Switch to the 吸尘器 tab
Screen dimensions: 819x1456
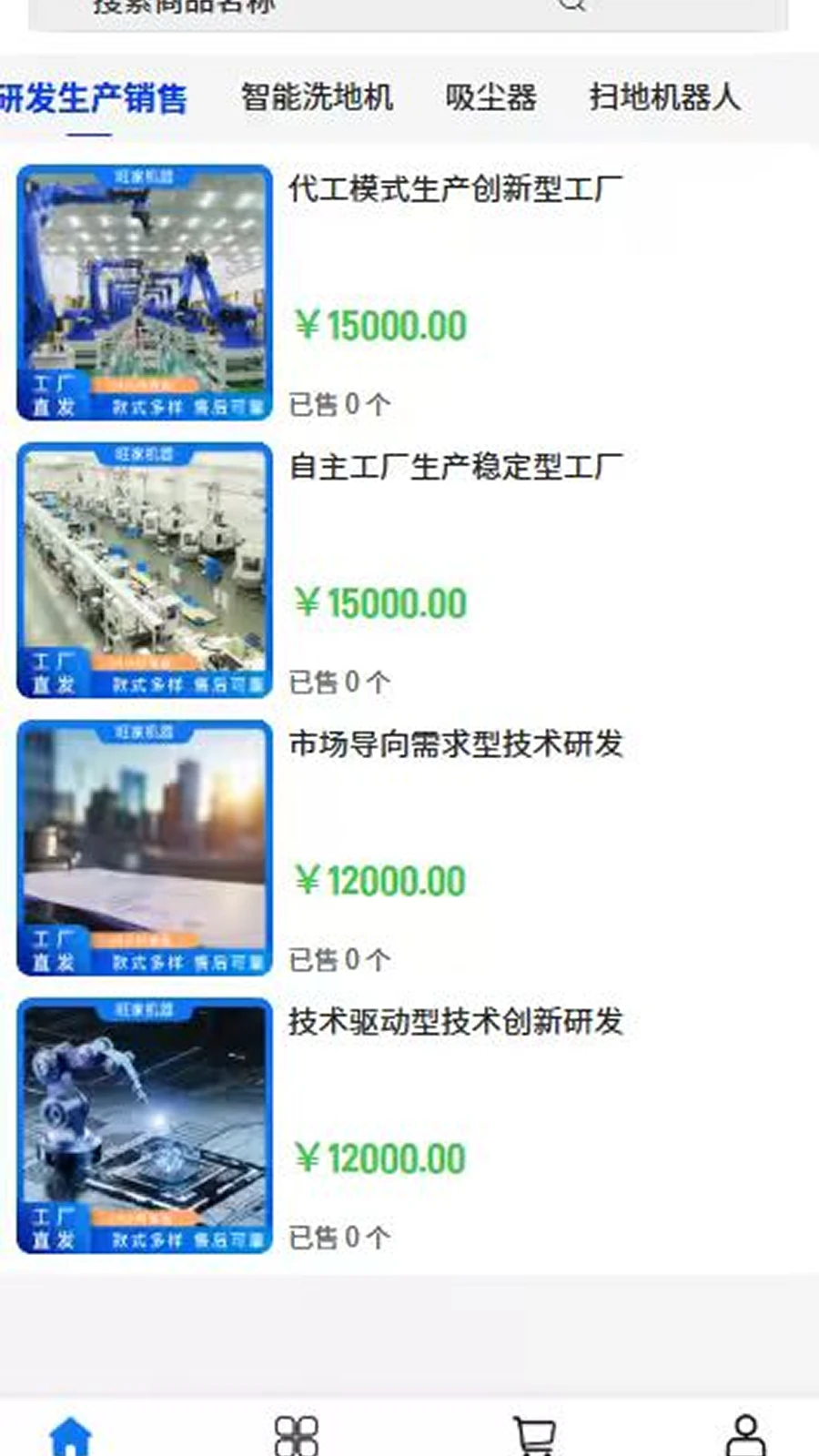coord(490,96)
